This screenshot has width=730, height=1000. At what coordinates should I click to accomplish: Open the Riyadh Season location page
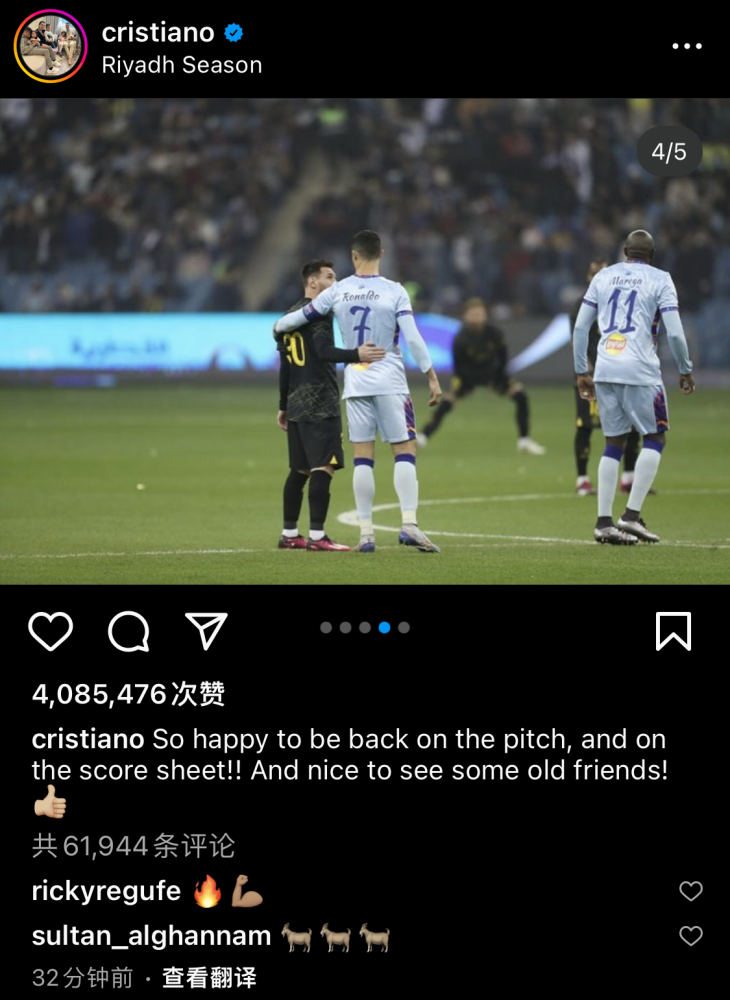coord(181,65)
